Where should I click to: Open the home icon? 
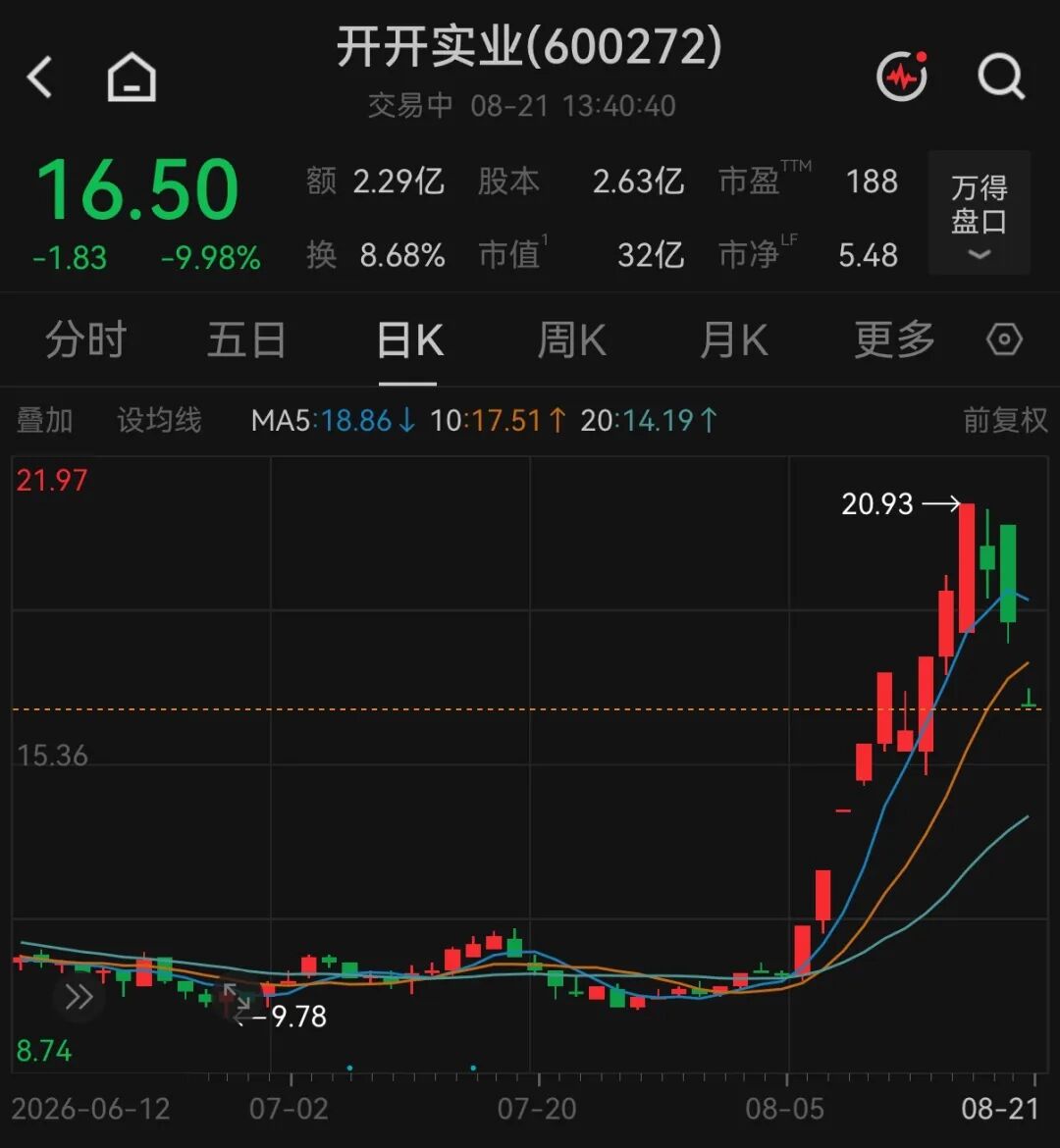(x=132, y=77)
